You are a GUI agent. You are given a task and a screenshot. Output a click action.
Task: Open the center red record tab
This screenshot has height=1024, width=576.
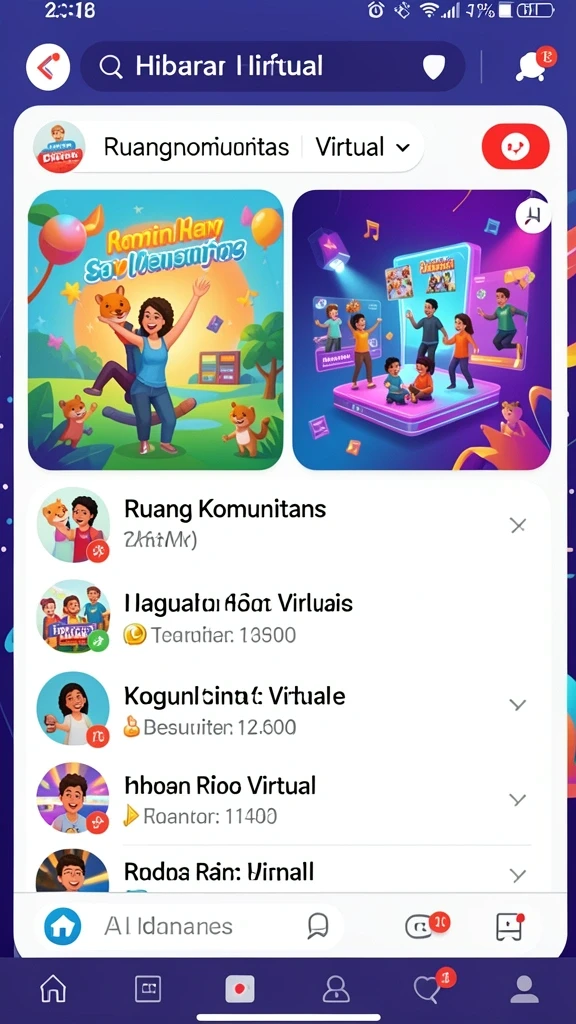click(x=240, y=989)
